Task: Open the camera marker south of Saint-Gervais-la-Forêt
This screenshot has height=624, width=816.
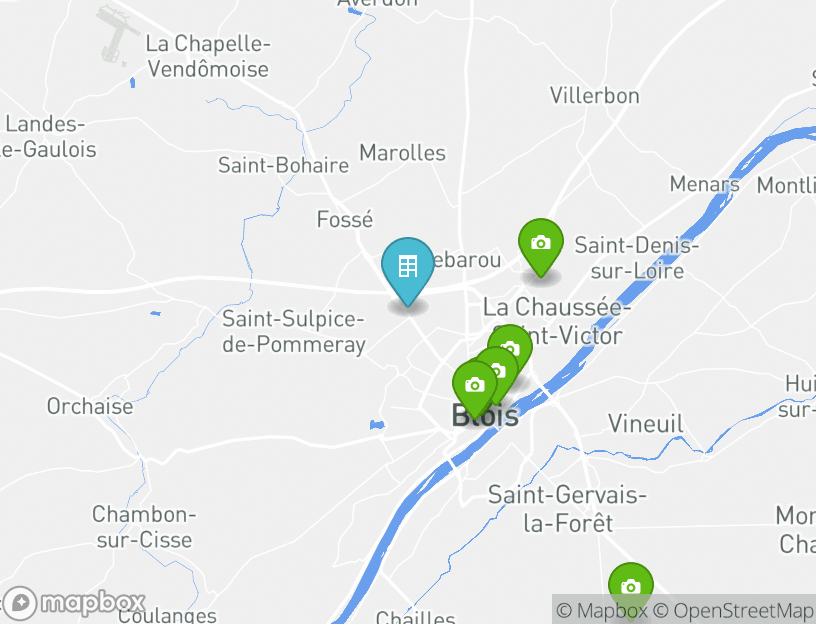Action: click(x=630, y=587)
